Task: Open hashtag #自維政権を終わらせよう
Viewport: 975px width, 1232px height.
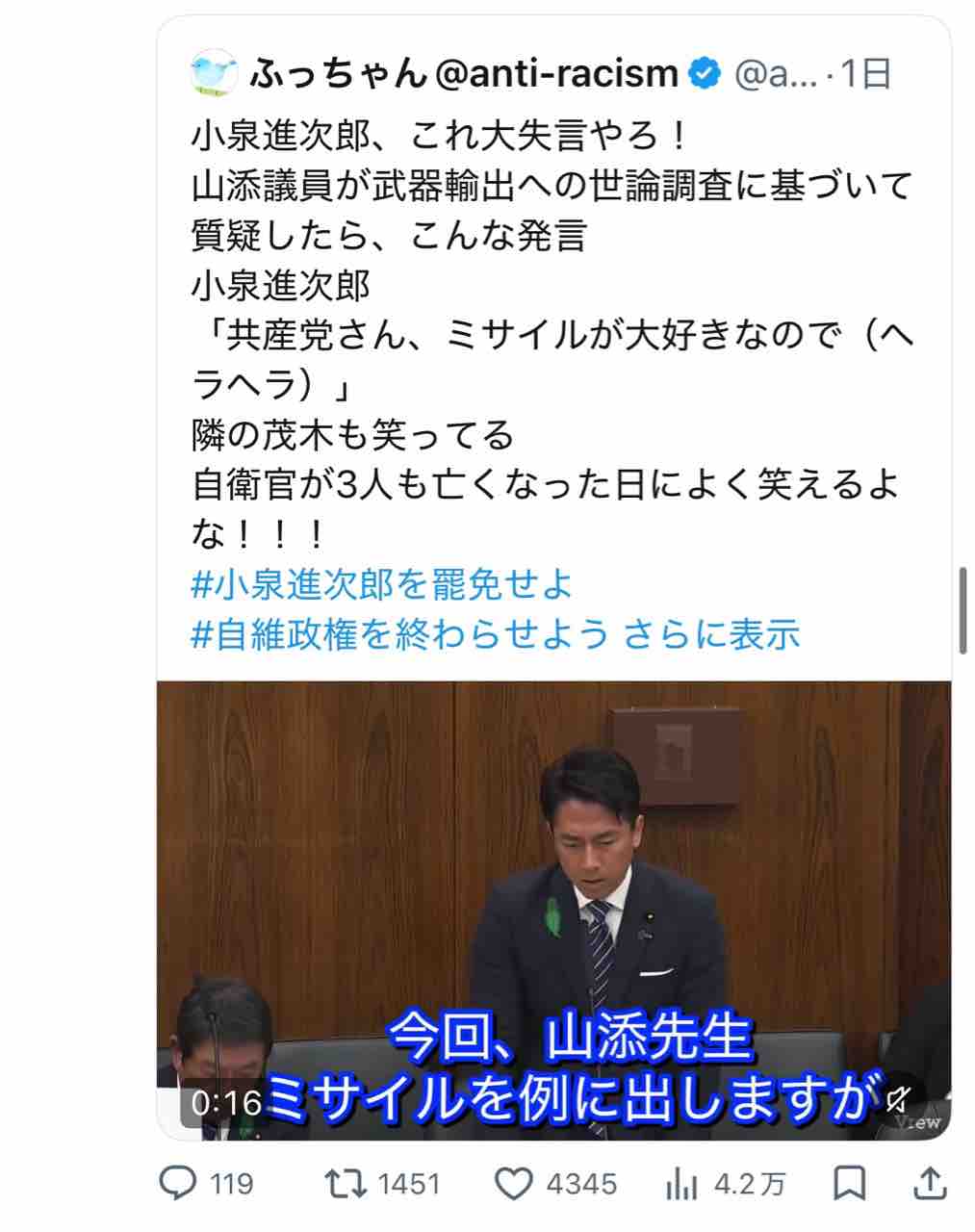Action: [399, 634]
